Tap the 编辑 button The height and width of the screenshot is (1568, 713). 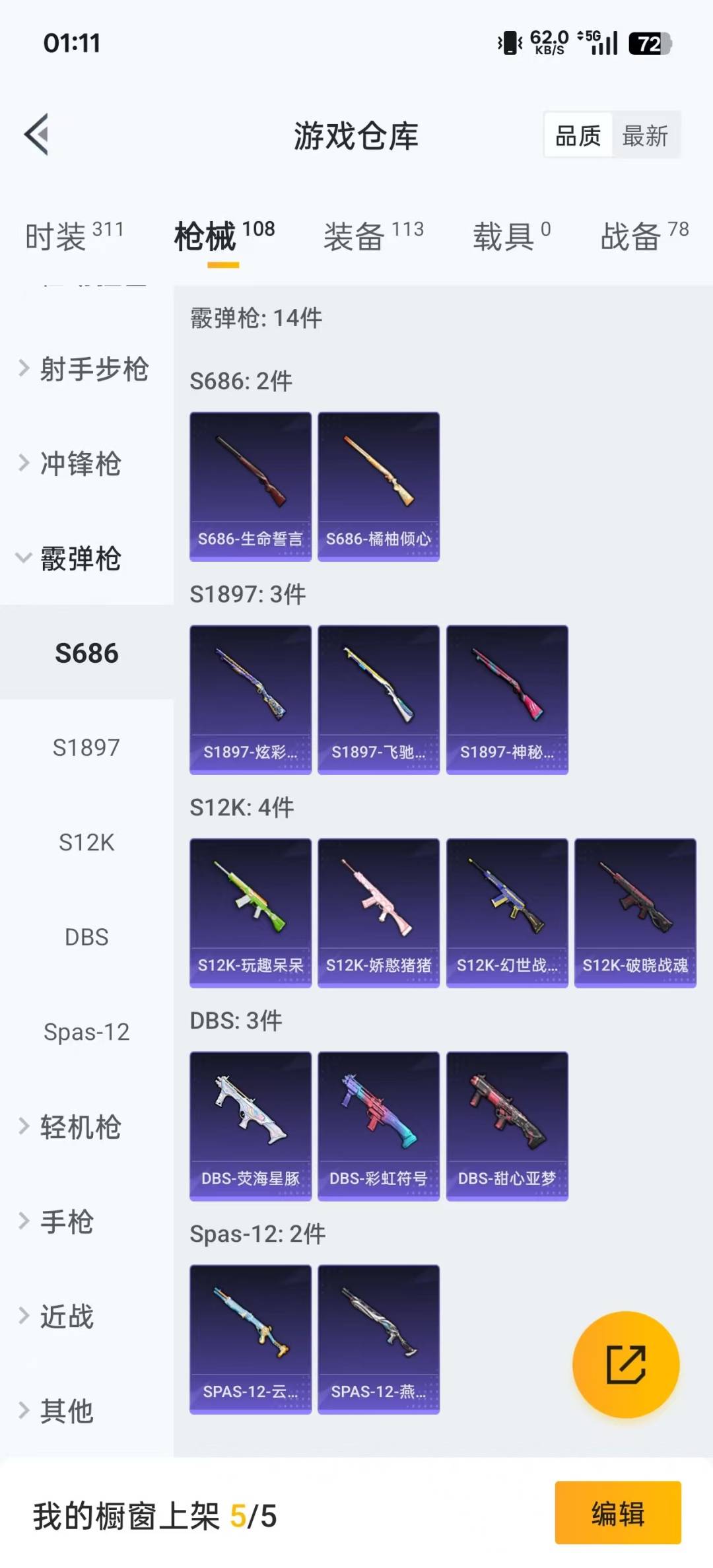click(x=617, y=1513)
